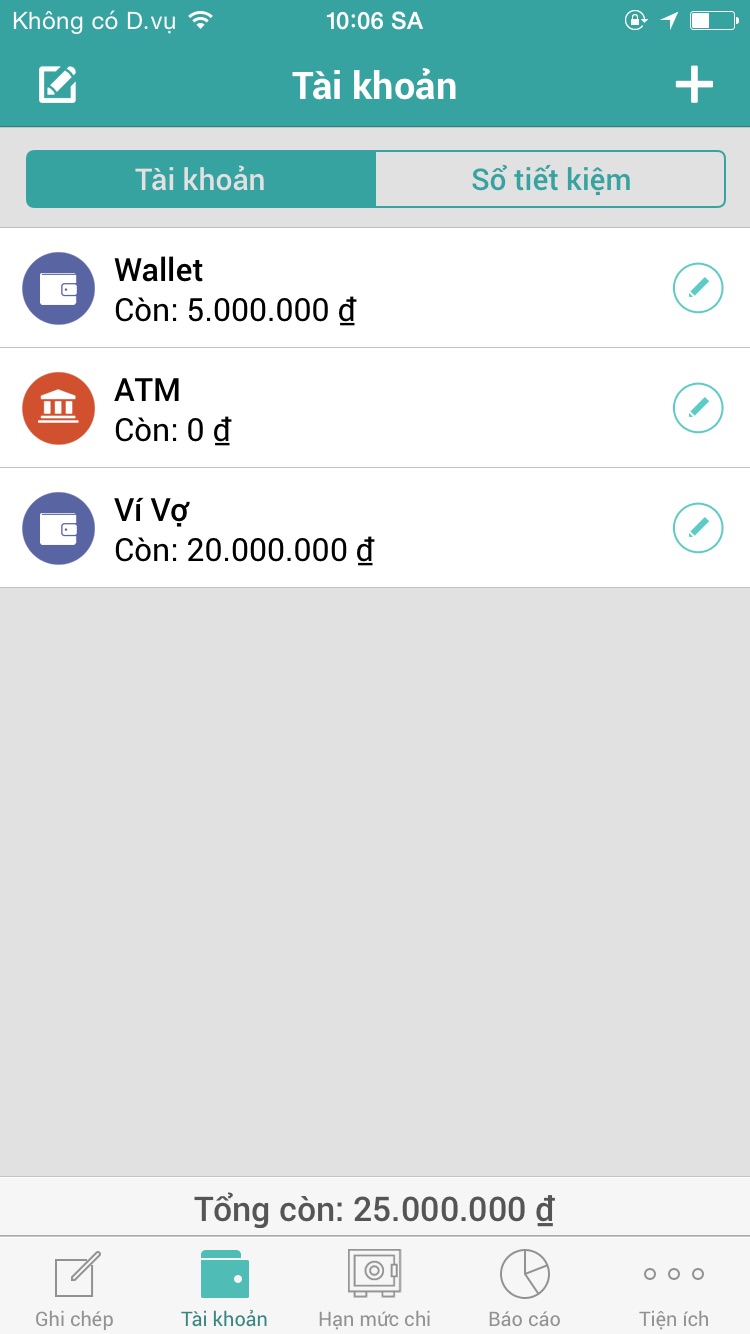Add a new account with plus icon
Image resolution: width=750 pixels, height=1334 pixels.
[694, 85]
